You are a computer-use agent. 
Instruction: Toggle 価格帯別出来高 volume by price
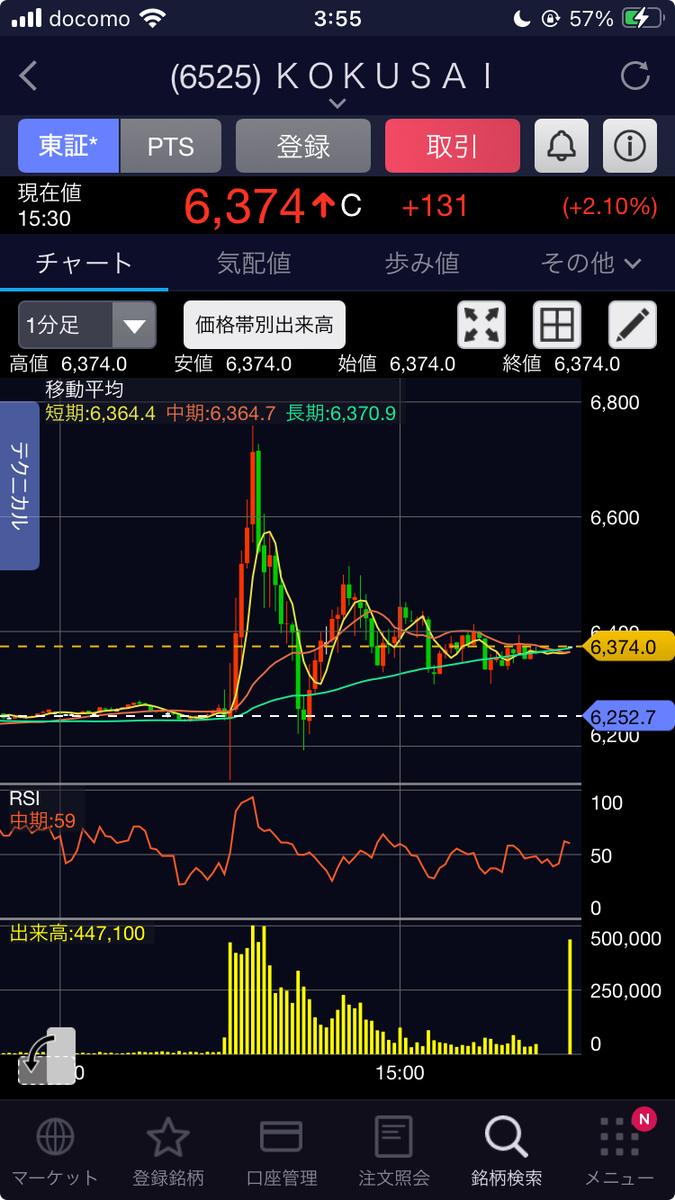click(x=264, y=325)
